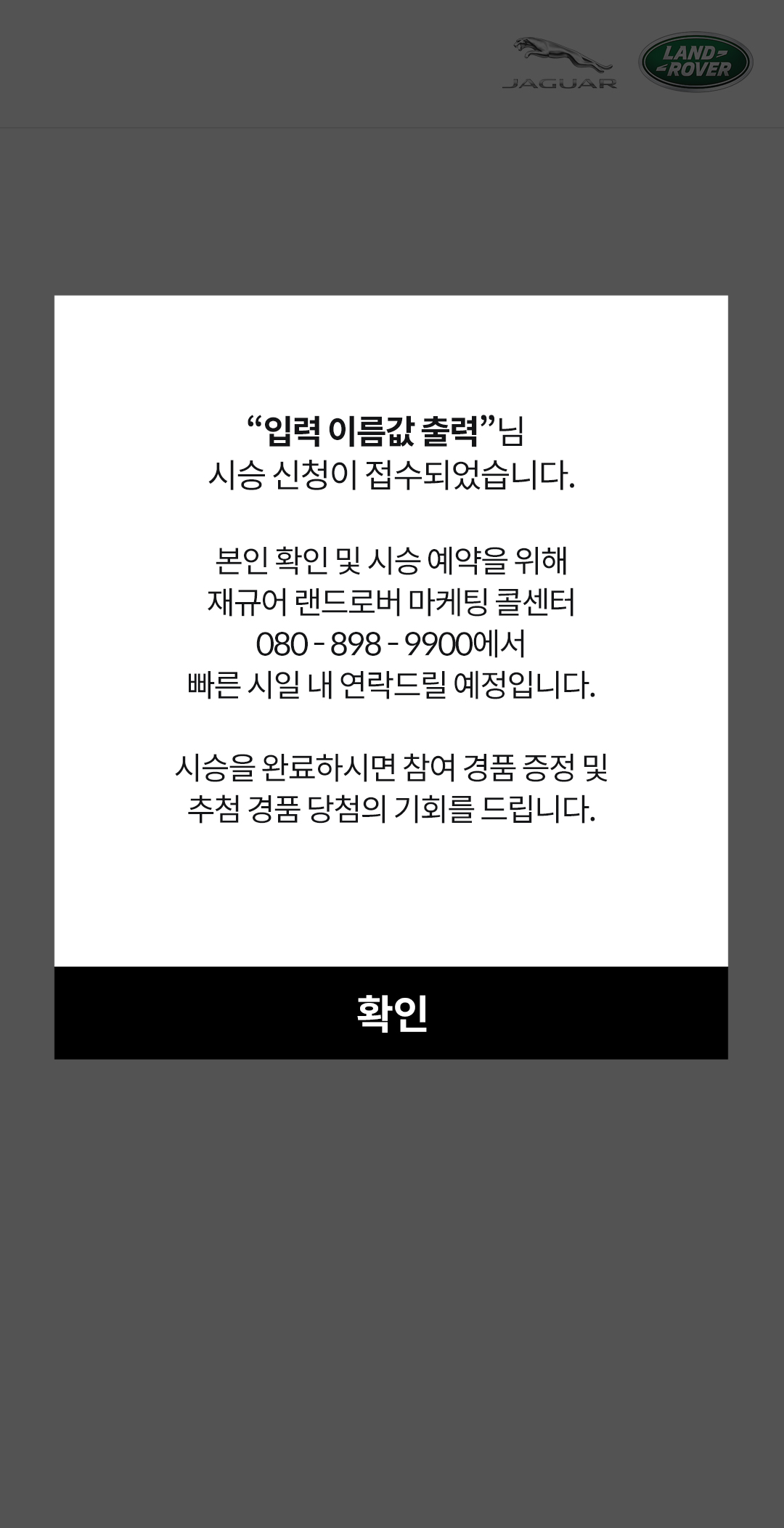Tap the 확인 button to confirm

click(391, 1012)
